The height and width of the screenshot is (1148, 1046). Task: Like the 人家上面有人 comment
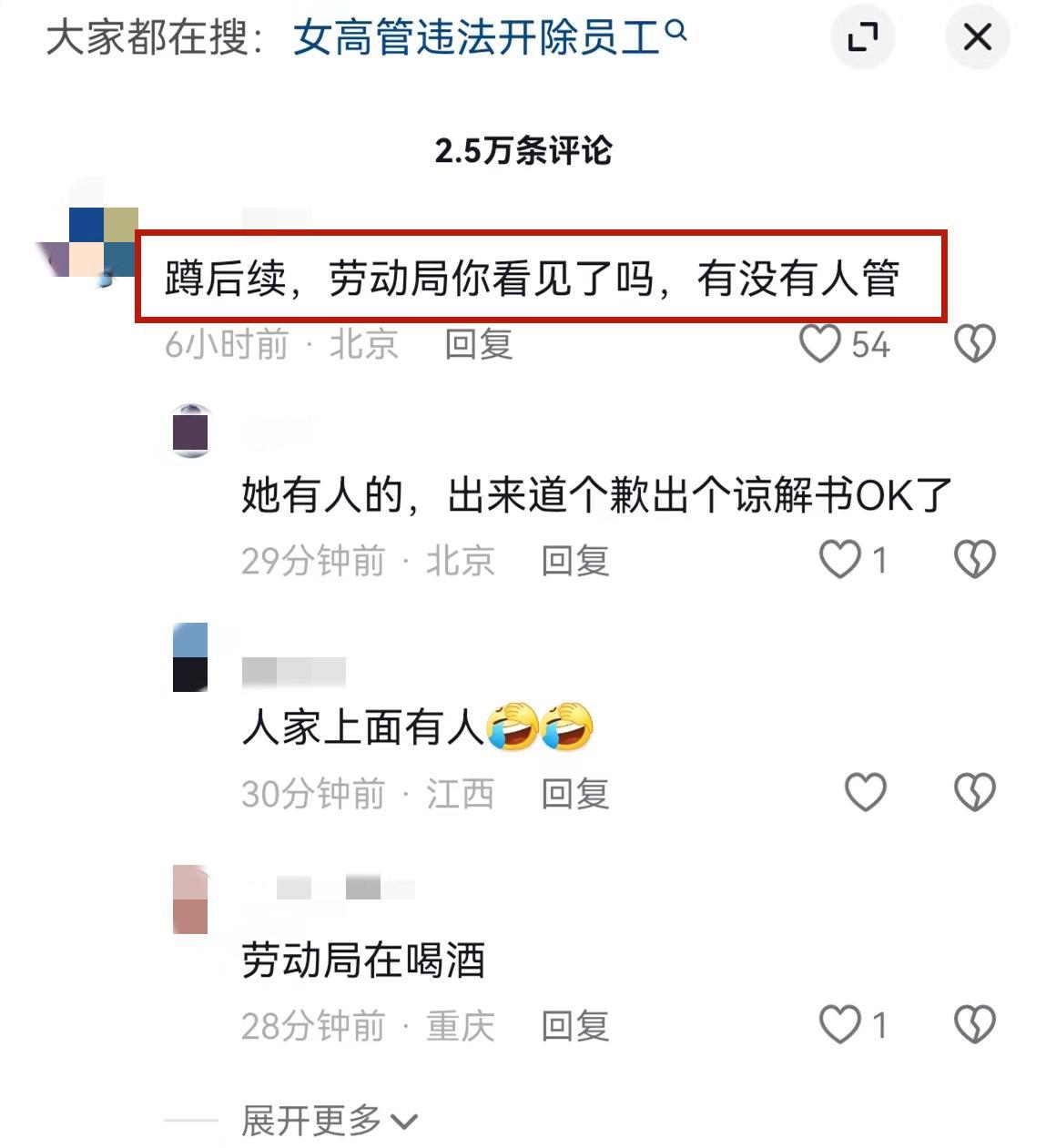click(865, 792)
